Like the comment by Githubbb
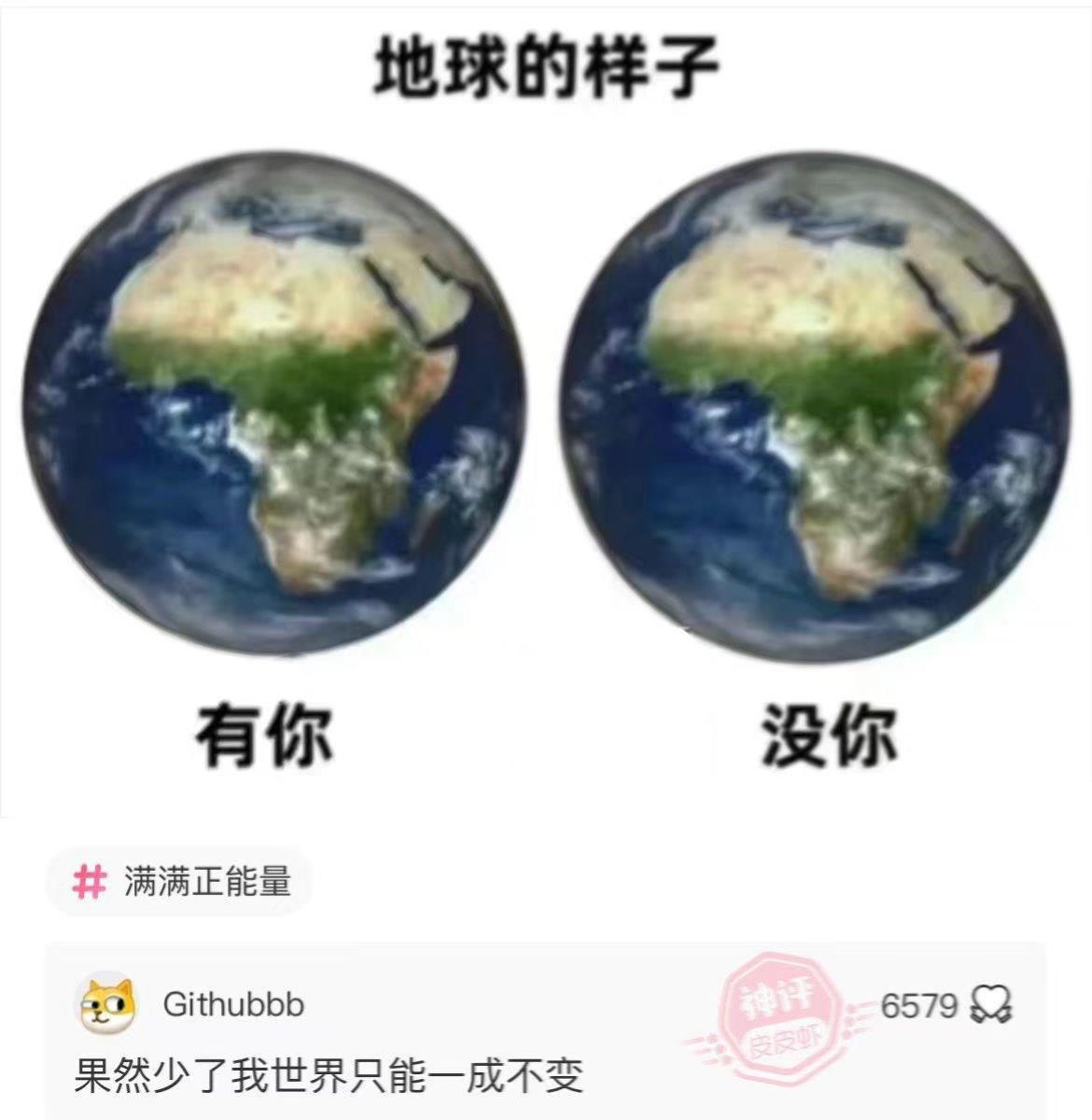Screen dimensions: 1092x1120 click(x=992, y=1005)
